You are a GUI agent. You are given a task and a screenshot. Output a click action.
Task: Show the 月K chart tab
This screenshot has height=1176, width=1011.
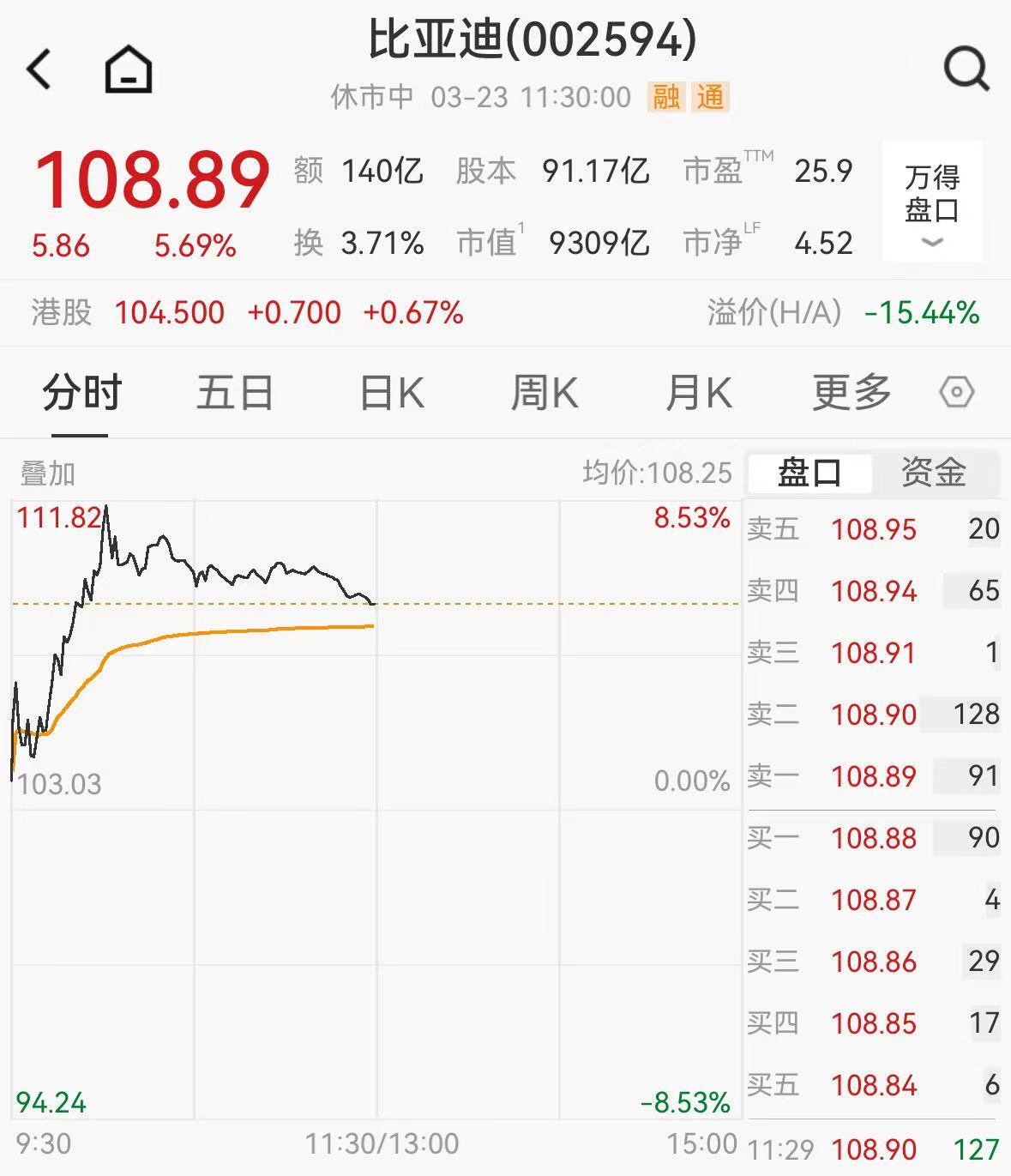pos(698,394)
